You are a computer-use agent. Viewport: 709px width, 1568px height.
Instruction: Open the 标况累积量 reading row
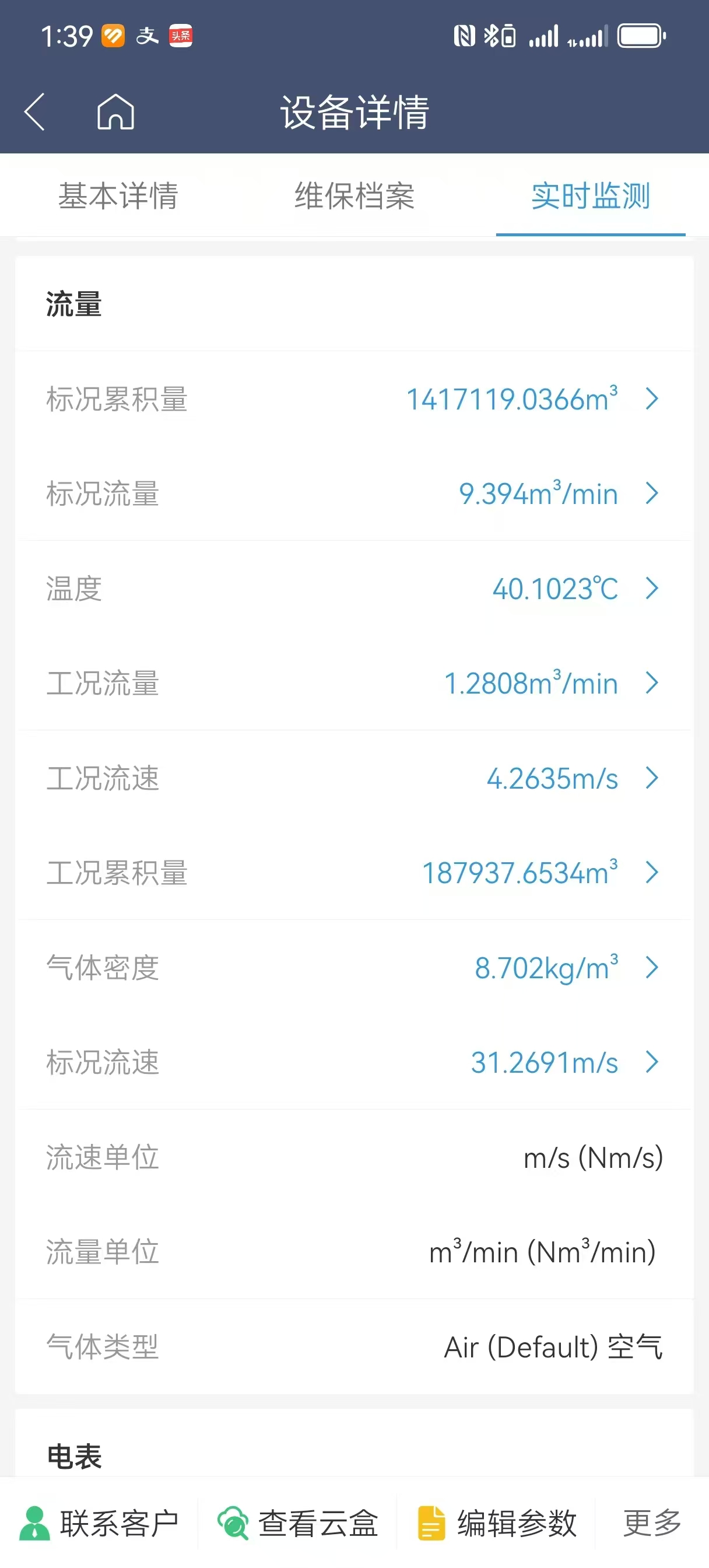(x=354, y=400)
